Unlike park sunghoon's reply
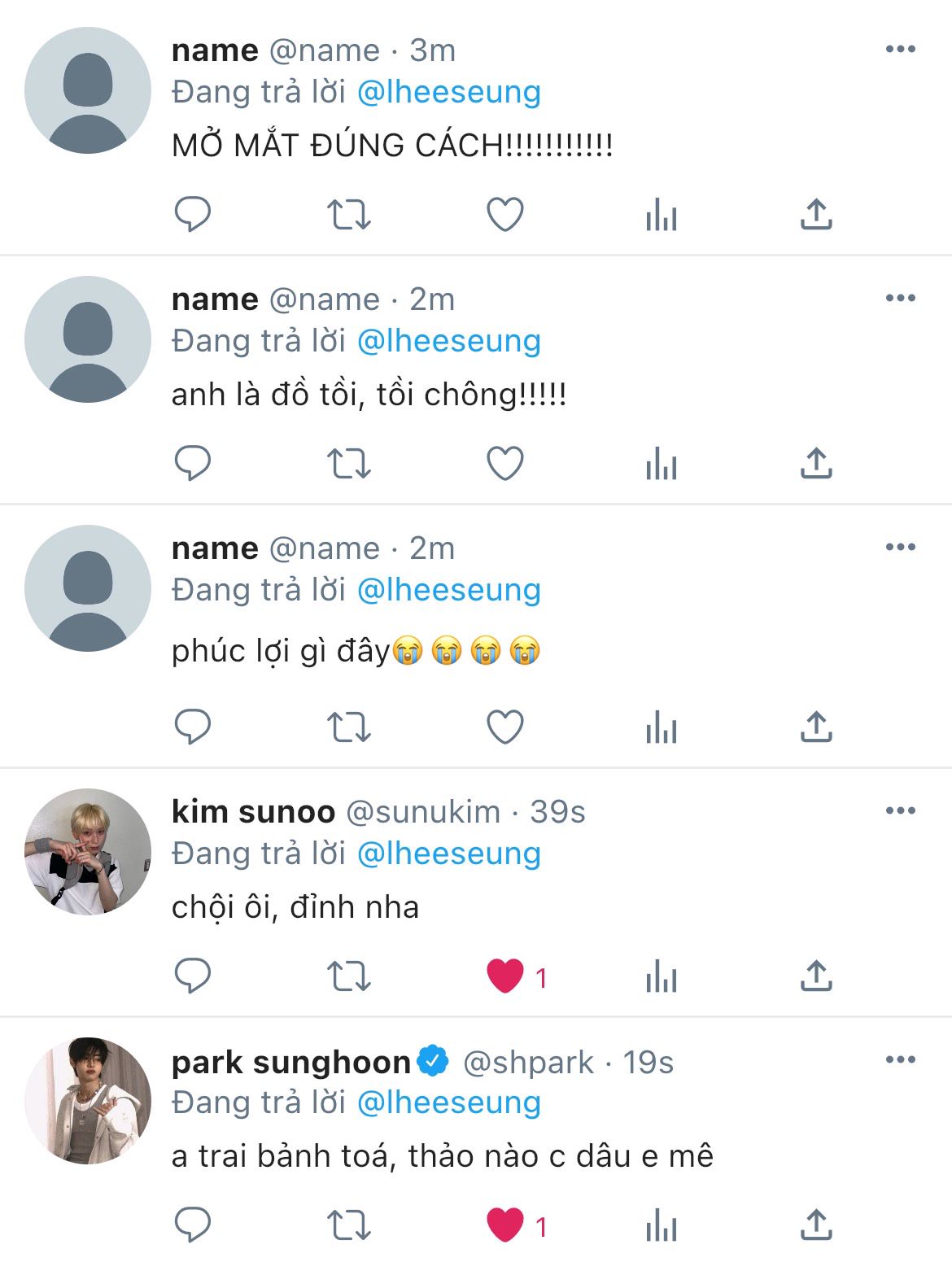The image size is (952, 1262). click(504, 1225)
